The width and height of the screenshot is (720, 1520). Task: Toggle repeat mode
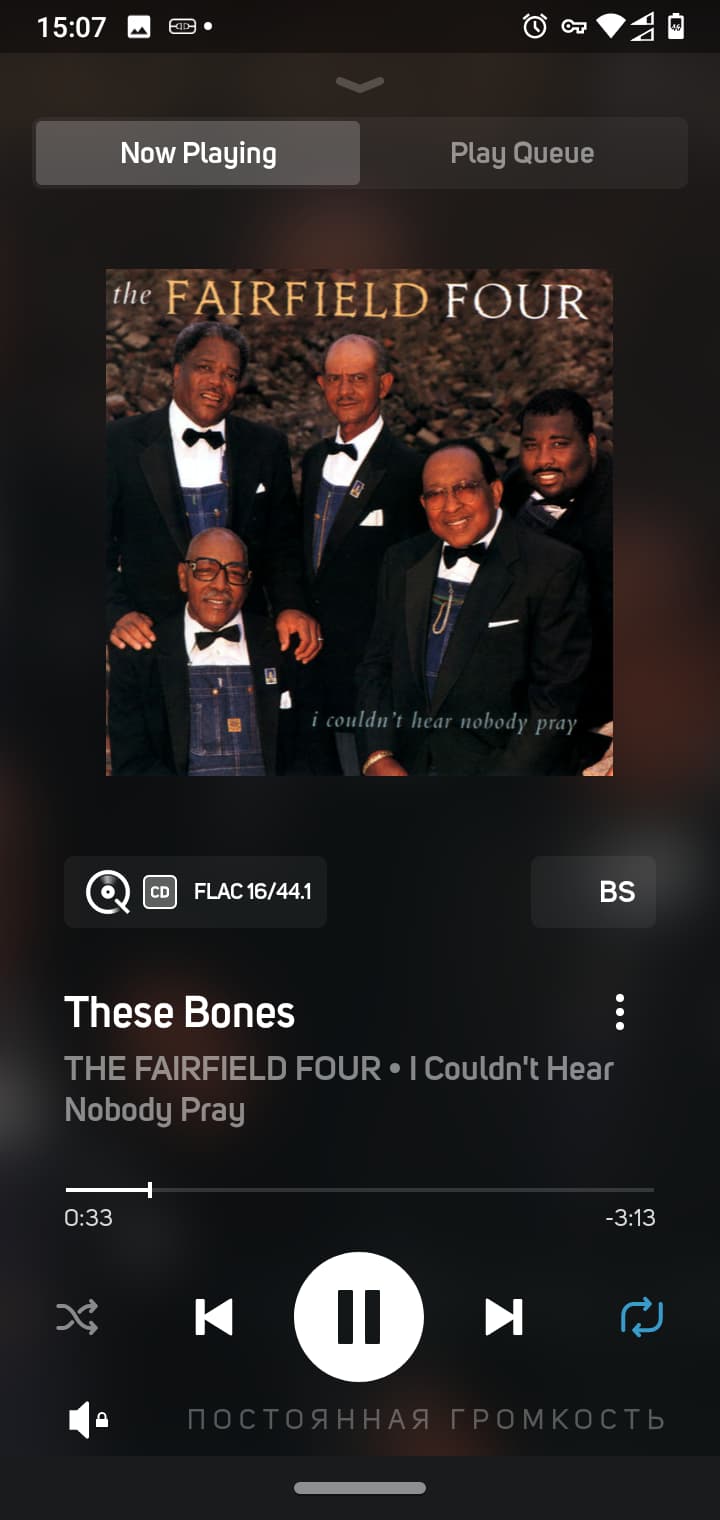pos(642,1317)
